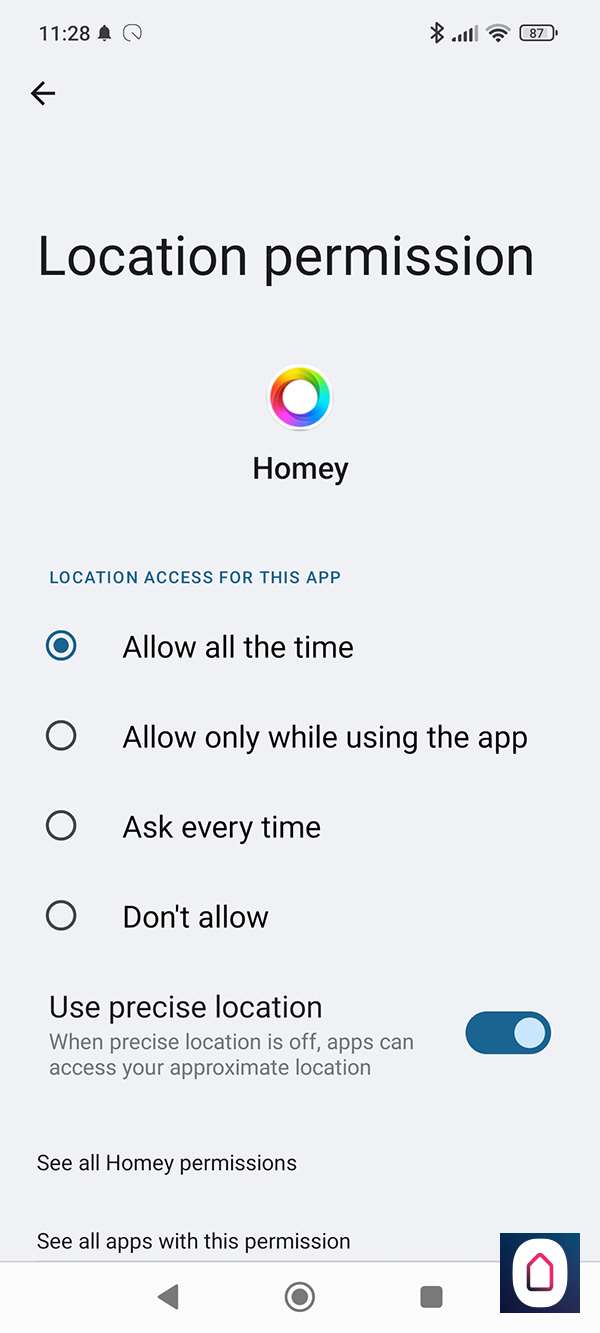Open recent apps from navigation bar
This screenshot has height=1333, width=600.
[431, 1297]
